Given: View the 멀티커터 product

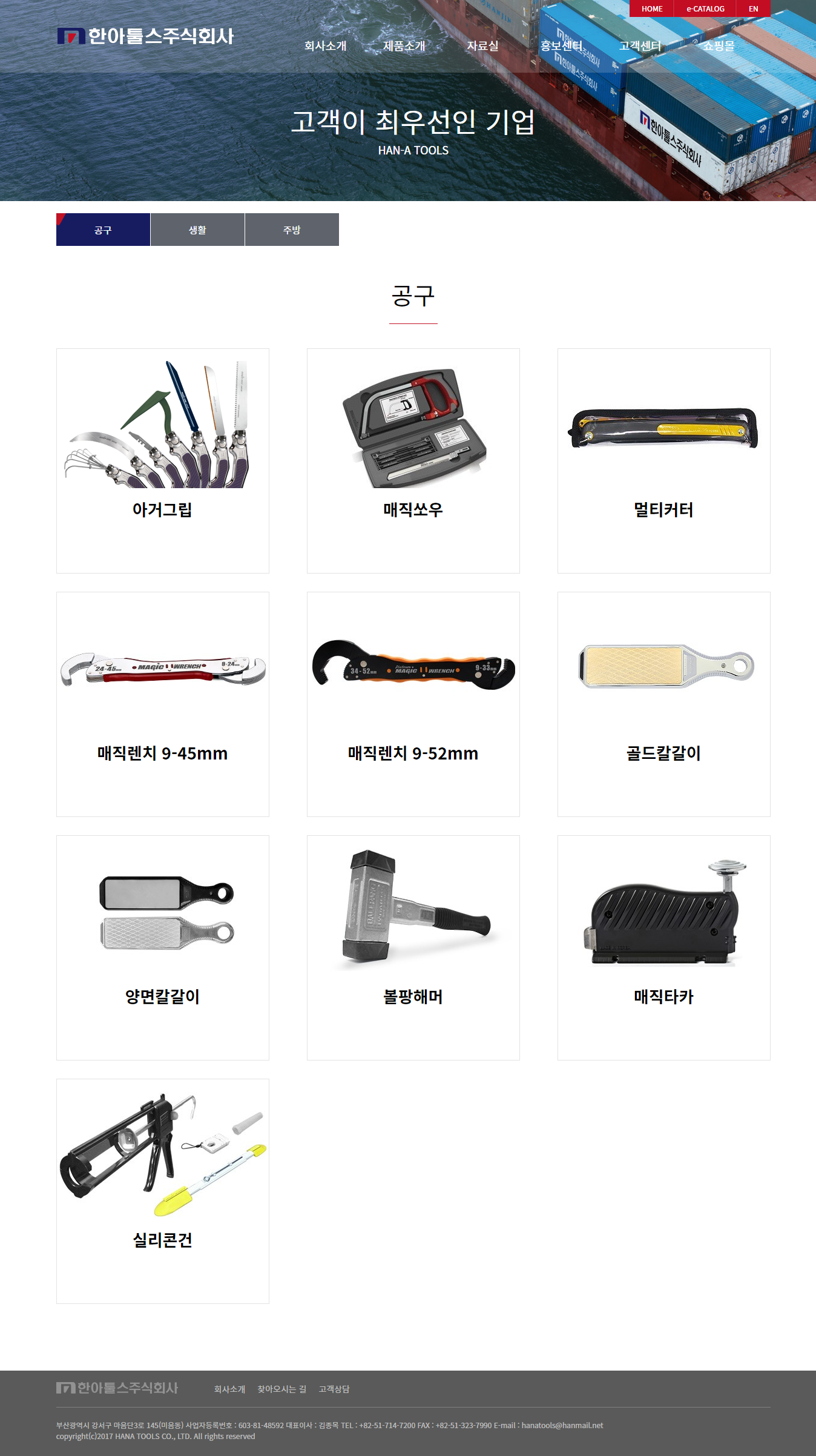Looking at the screenshot, I should pyautogui.click(x=663, y=460).
